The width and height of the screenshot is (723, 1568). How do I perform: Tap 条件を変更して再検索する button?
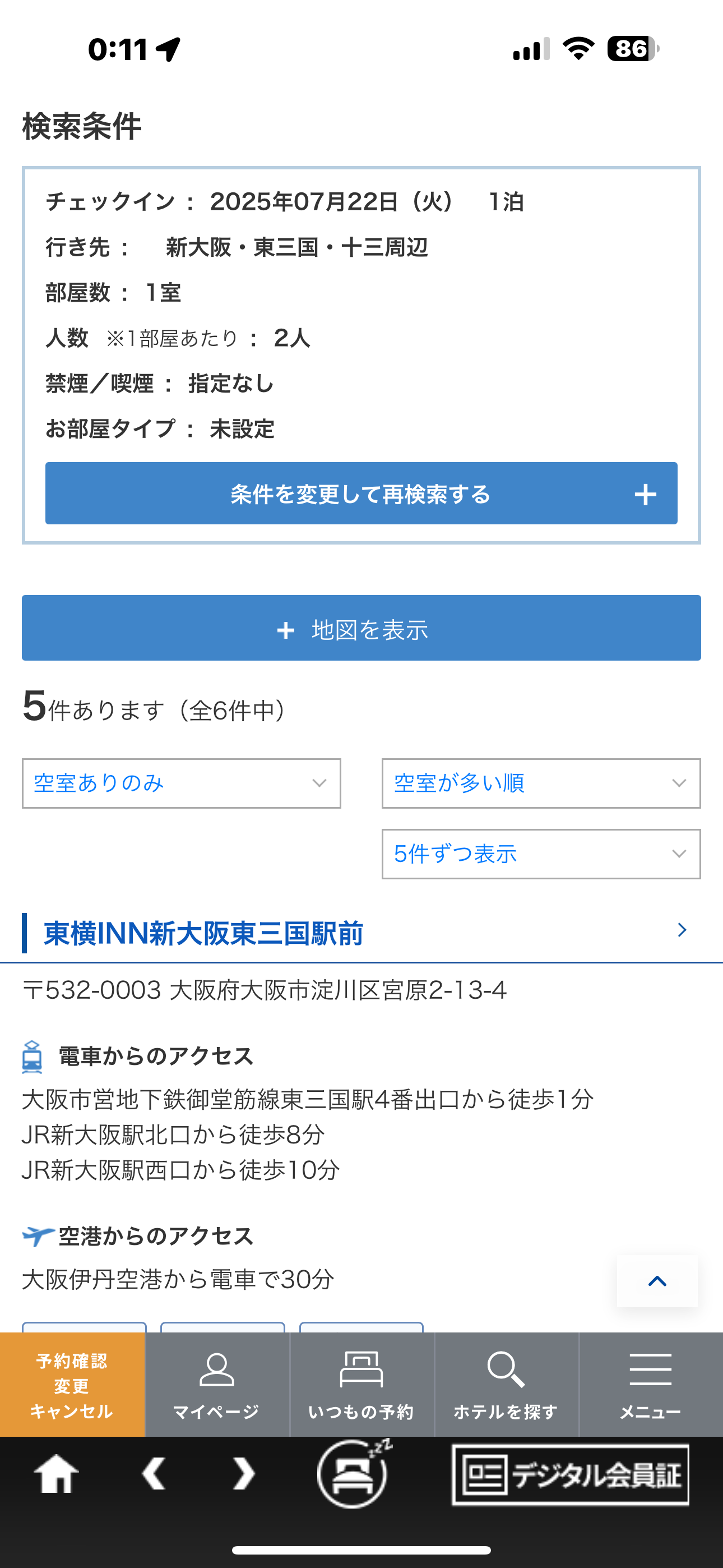pyautogui.click(x=361, y=493)
